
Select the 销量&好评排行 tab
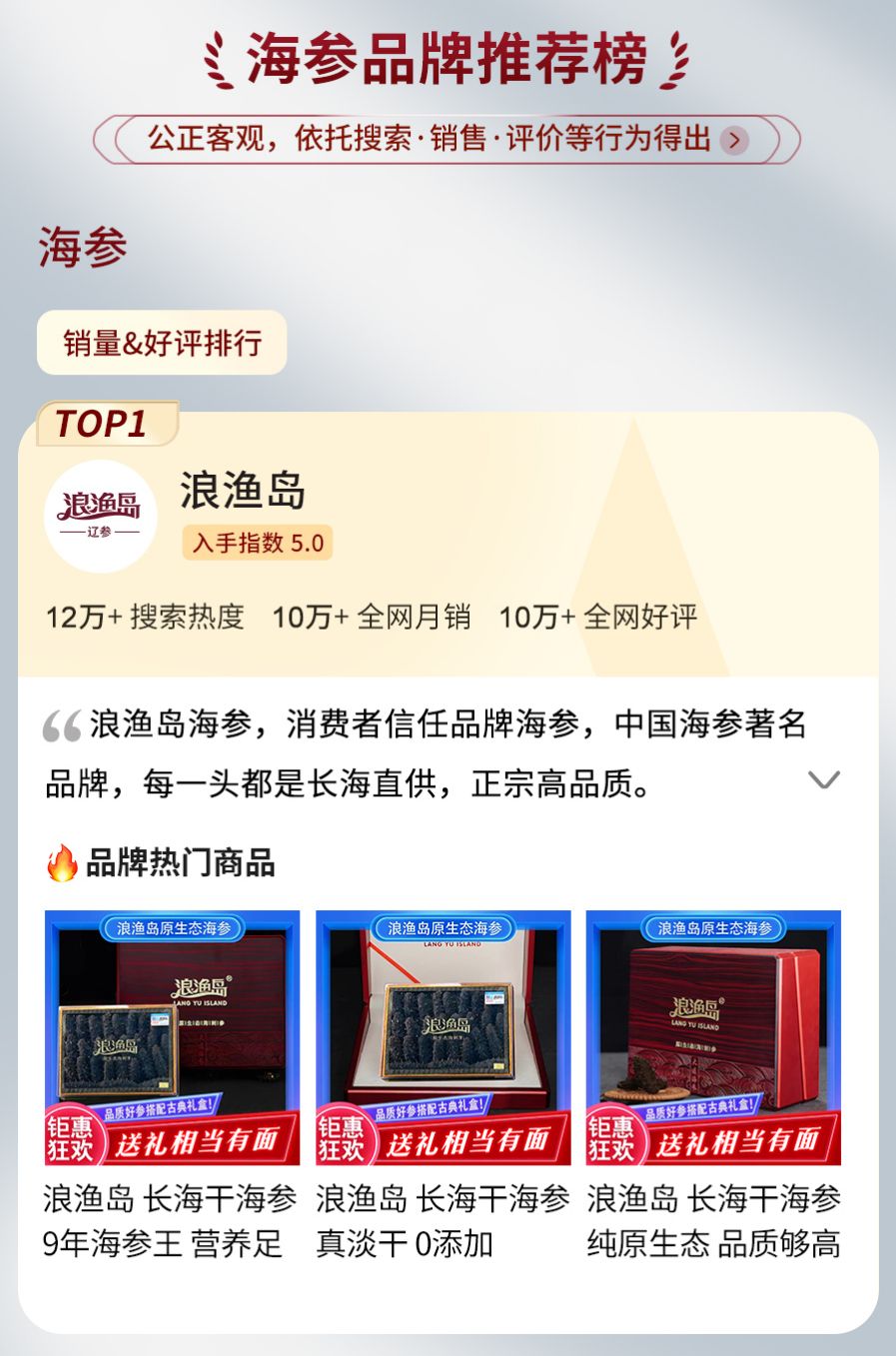pos(162,343)
